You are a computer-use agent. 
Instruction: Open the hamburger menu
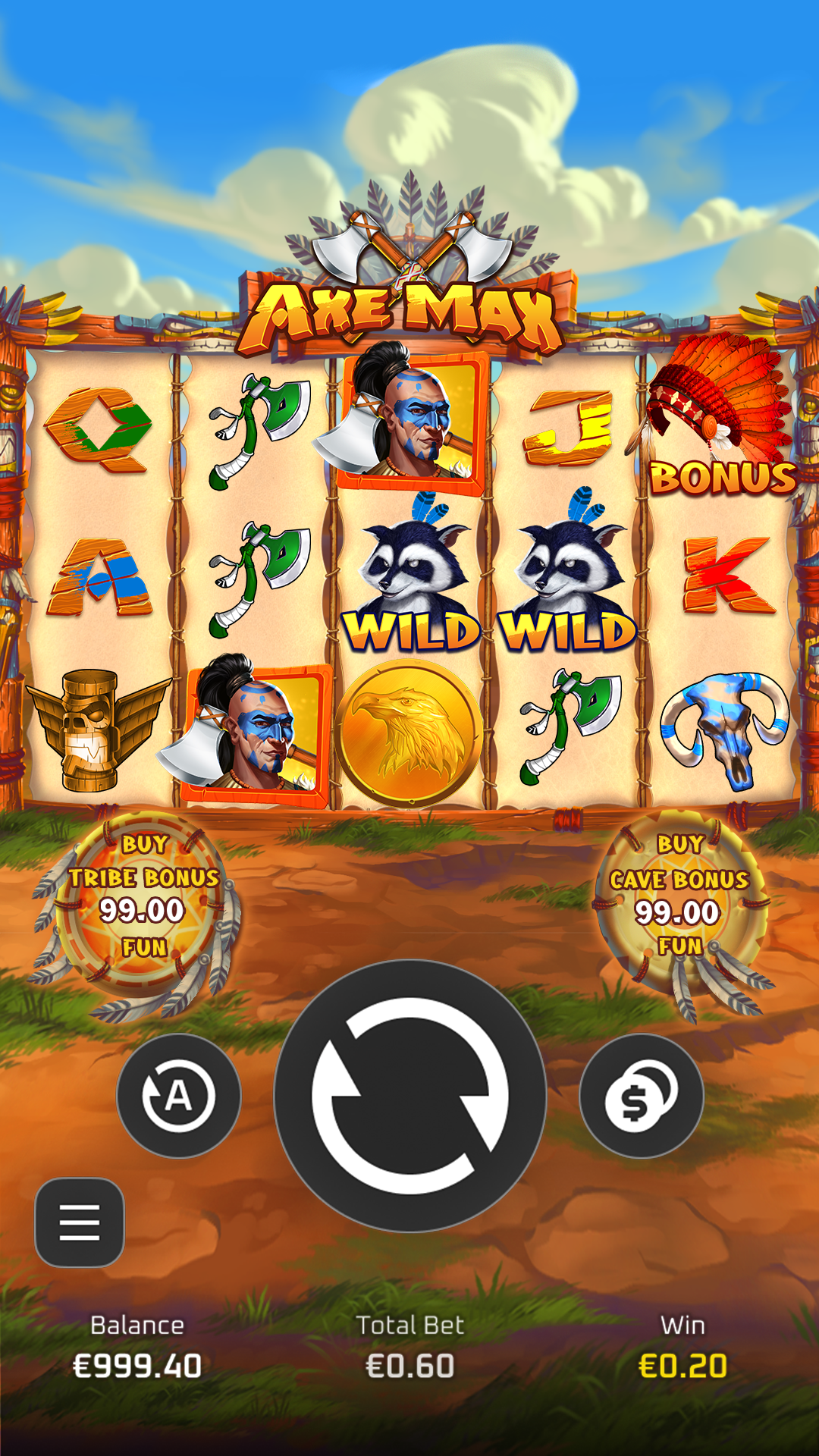pyautogui.click(x=80, y=1222)
